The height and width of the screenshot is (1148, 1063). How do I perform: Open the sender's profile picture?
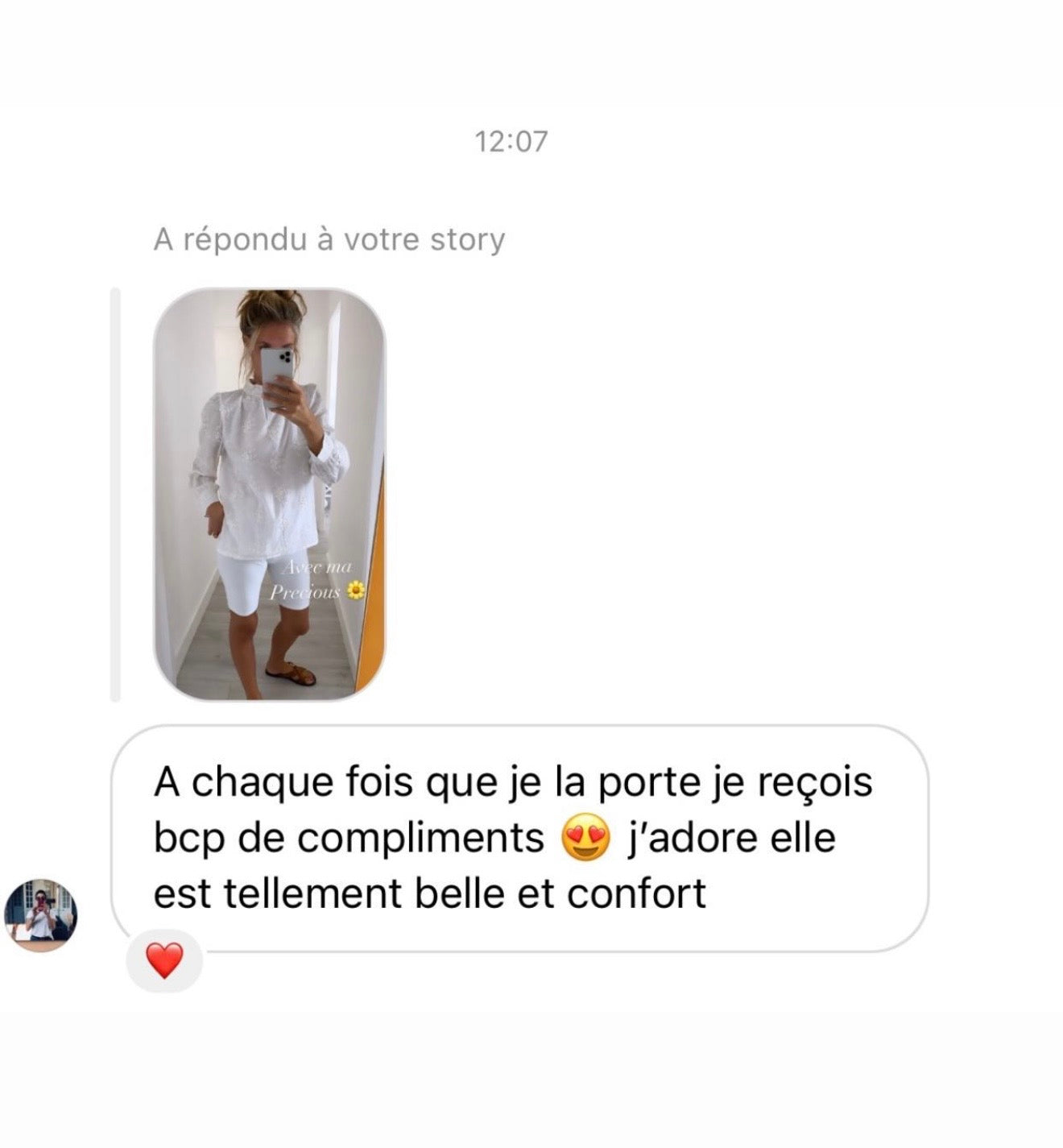tap(41, 915)
